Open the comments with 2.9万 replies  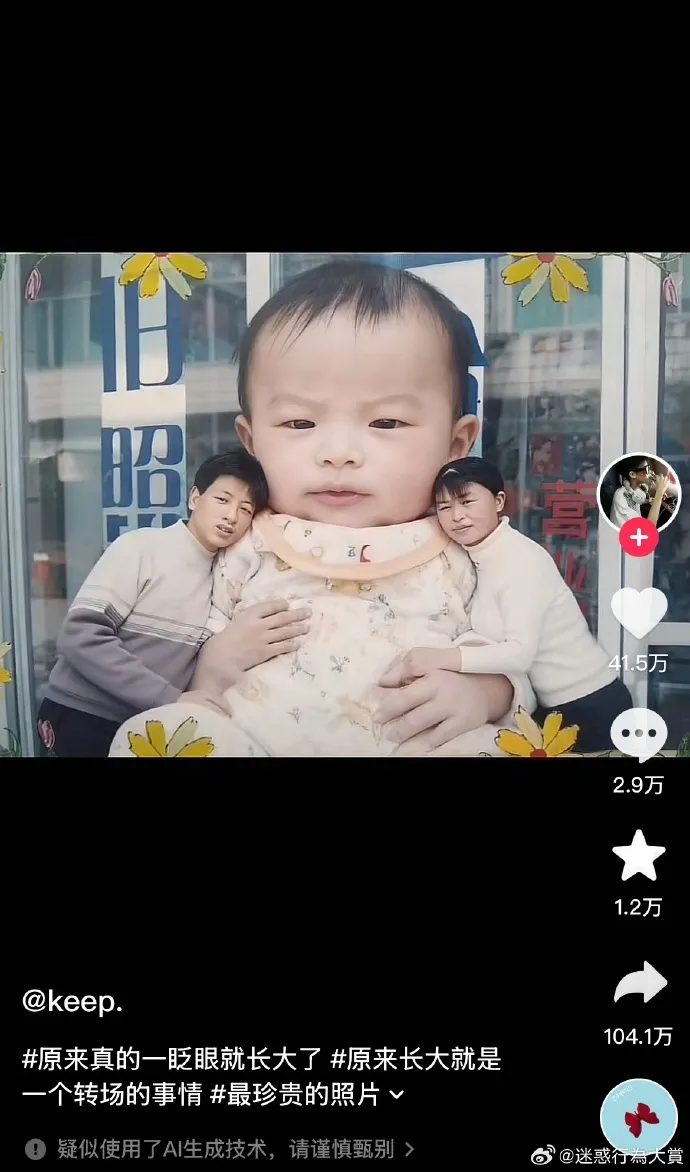coord(638,736)
